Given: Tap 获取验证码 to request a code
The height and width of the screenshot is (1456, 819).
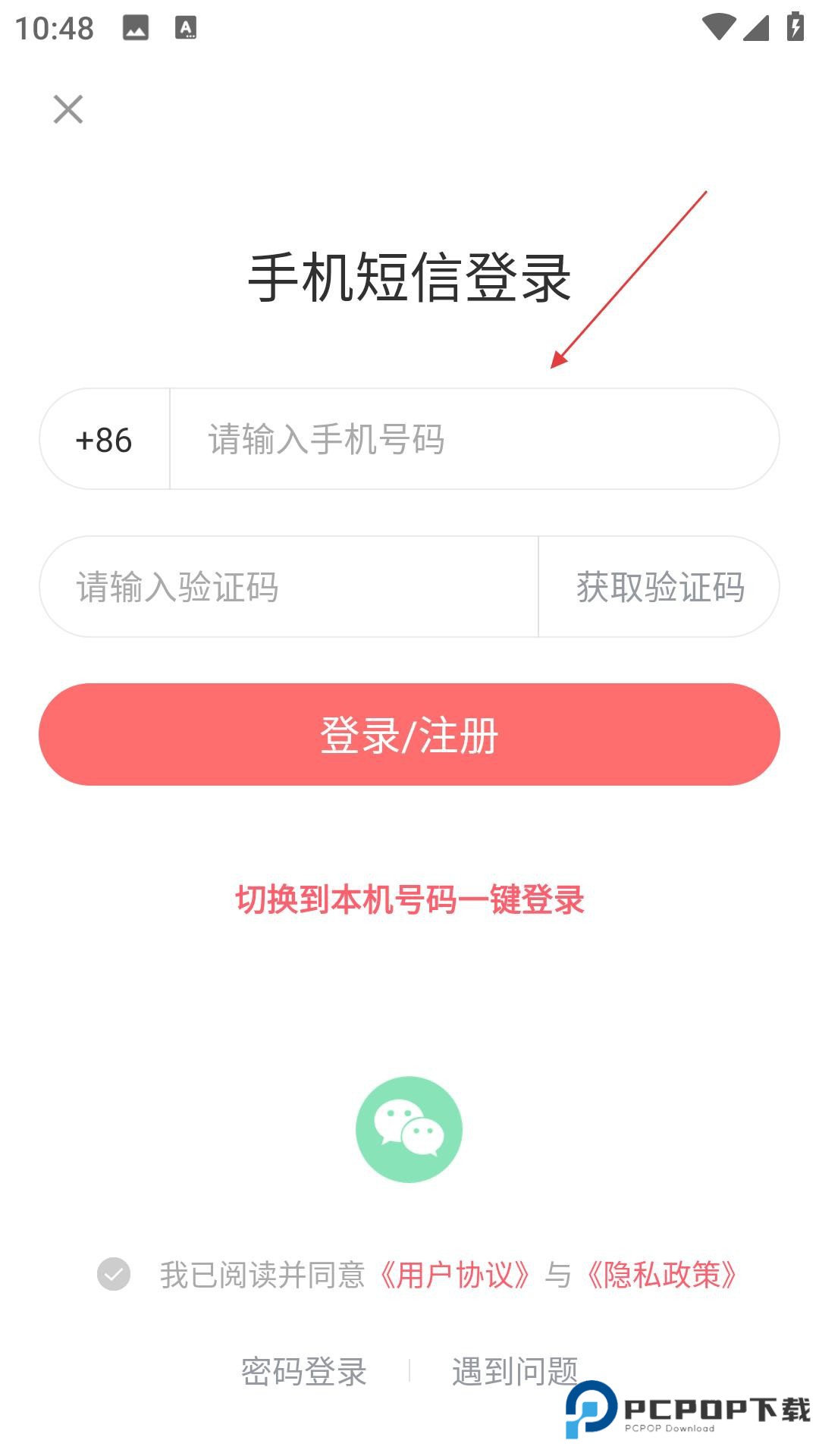Looking at the screenshot, I should pos(660,587).
